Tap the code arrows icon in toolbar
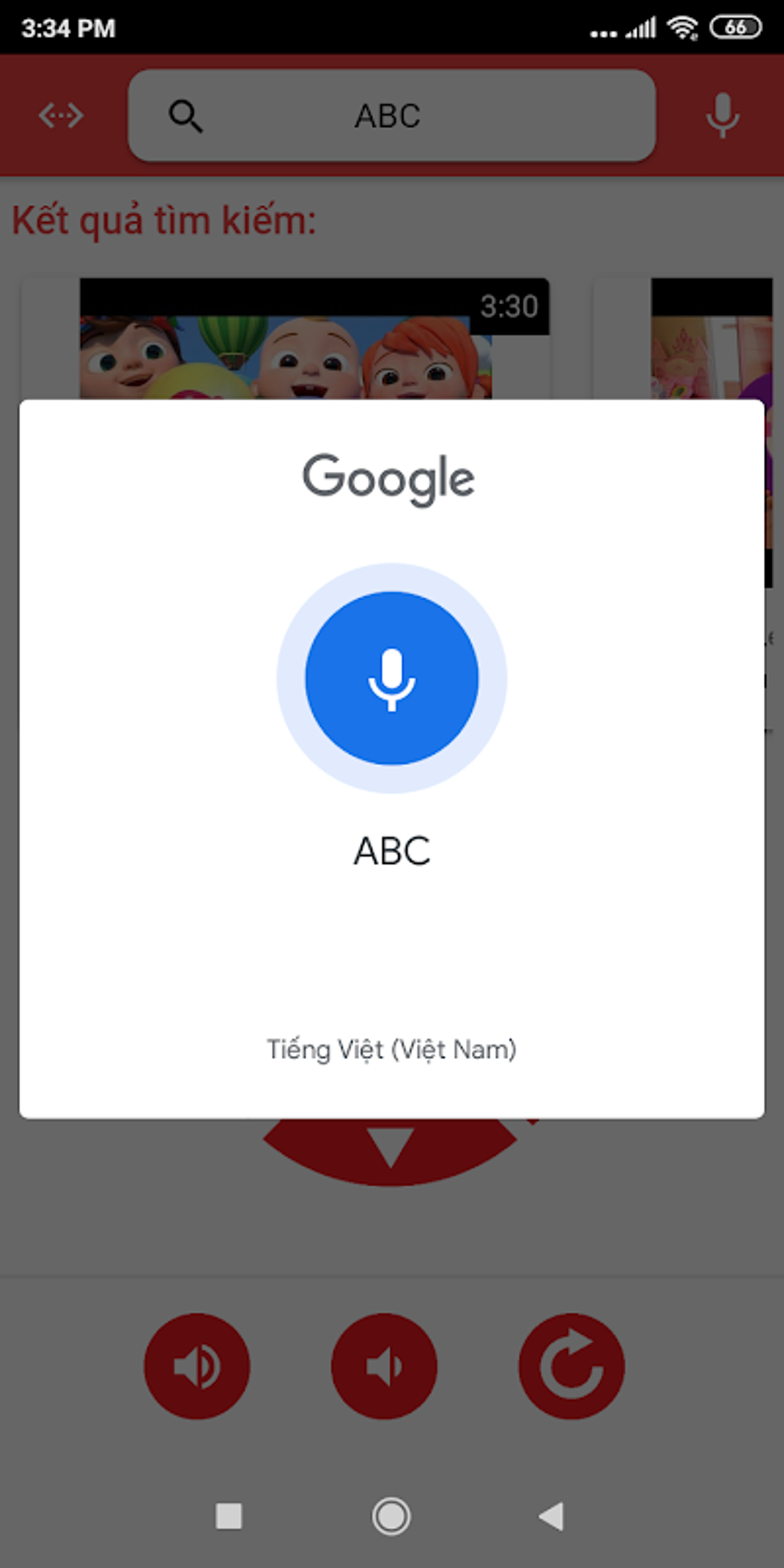This screenshot has width=784, height=1568. point(61,115)
